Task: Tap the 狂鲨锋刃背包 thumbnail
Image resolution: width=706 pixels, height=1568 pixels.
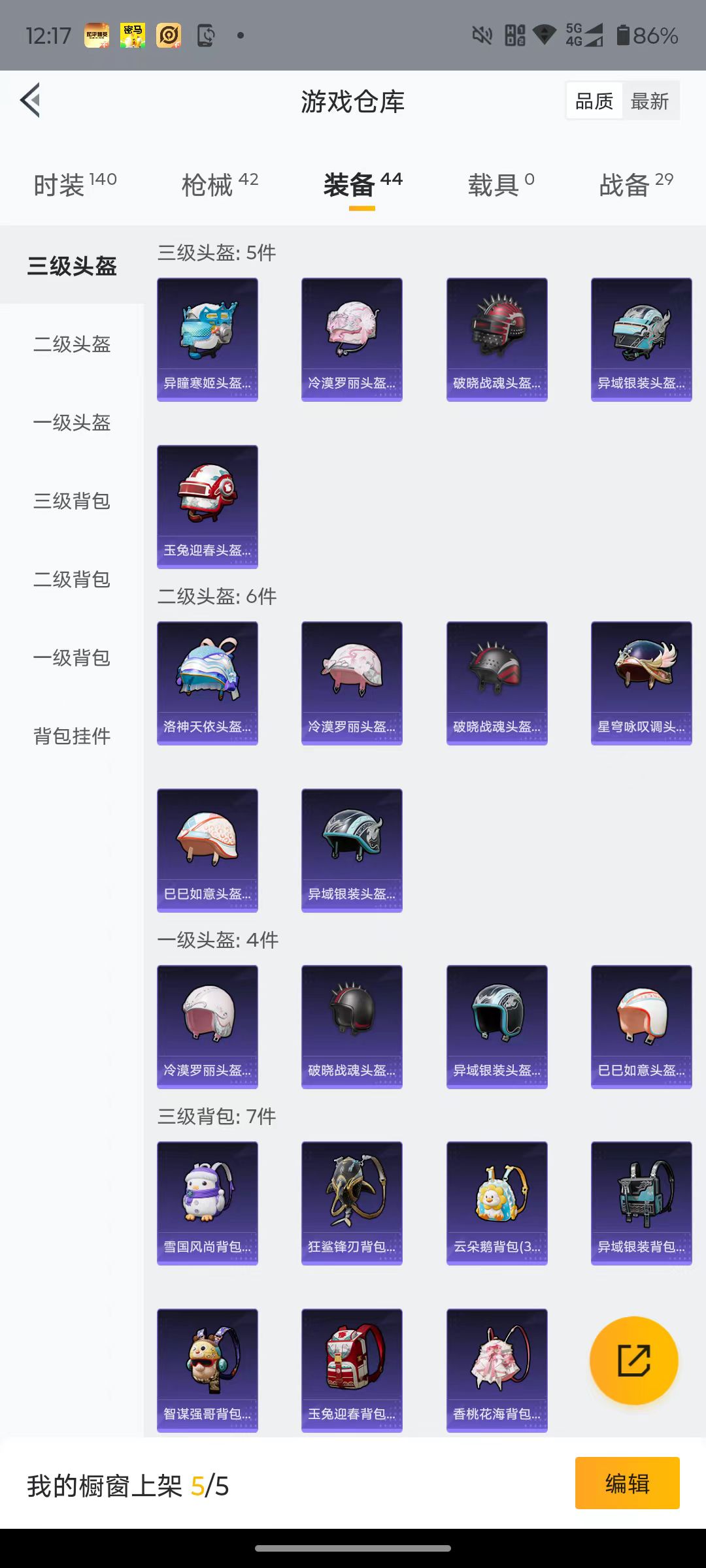Action: point(352,1204)
